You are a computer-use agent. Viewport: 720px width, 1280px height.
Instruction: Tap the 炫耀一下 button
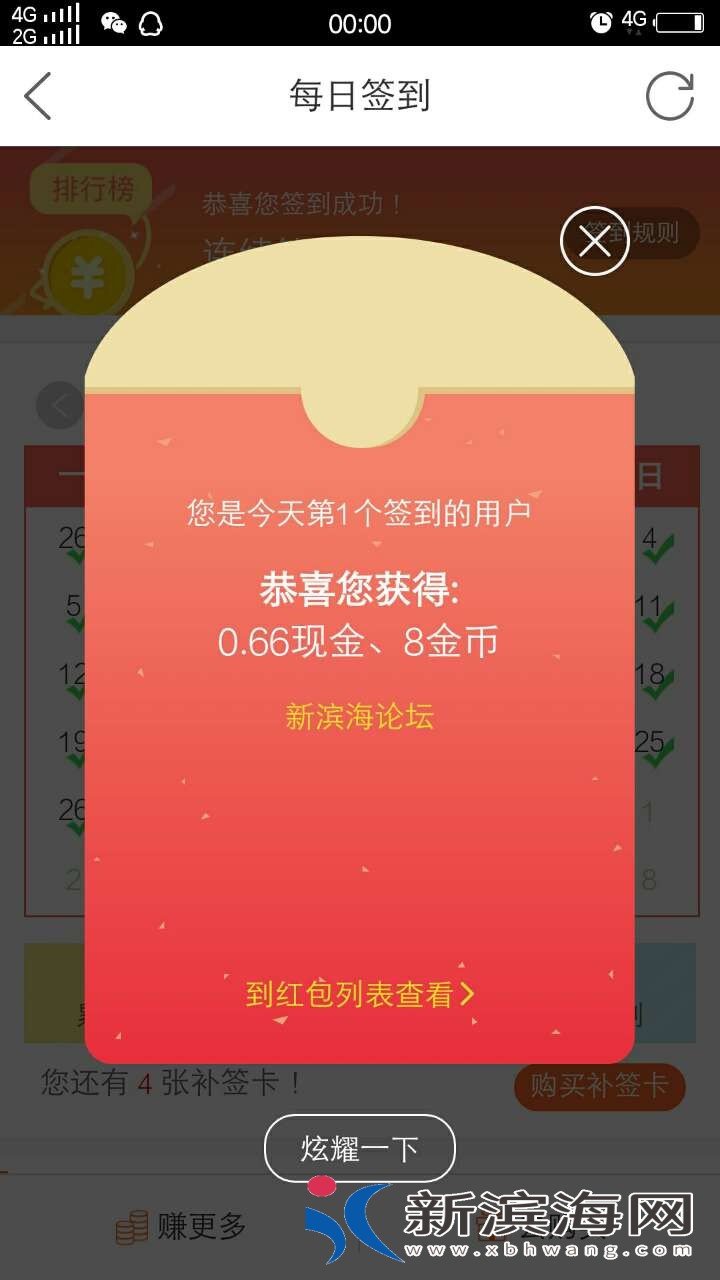359,1148
